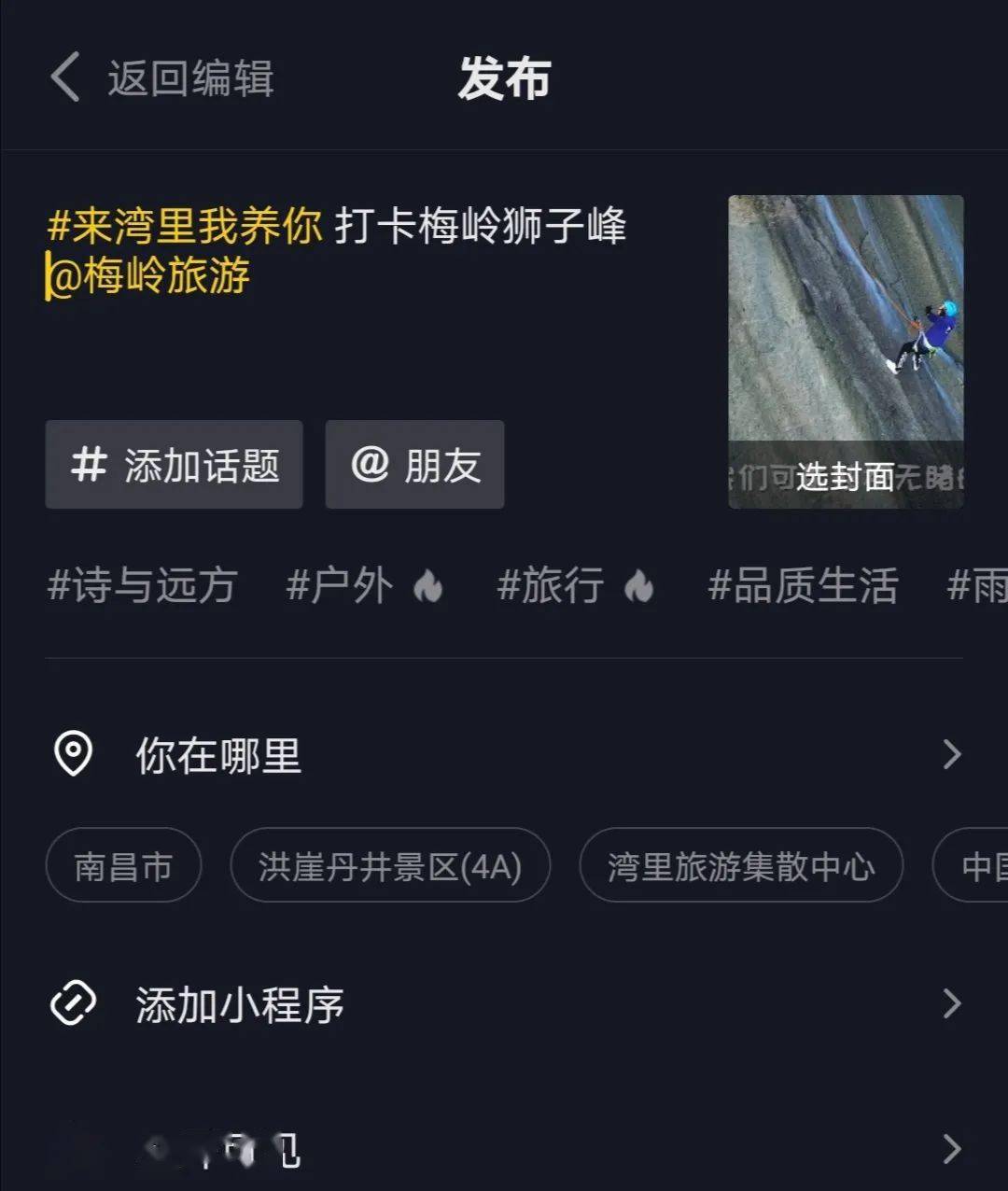Insert the #旅行 suggested hashtag
The image size is (1008, 1191).
click(x=575, y=586)
